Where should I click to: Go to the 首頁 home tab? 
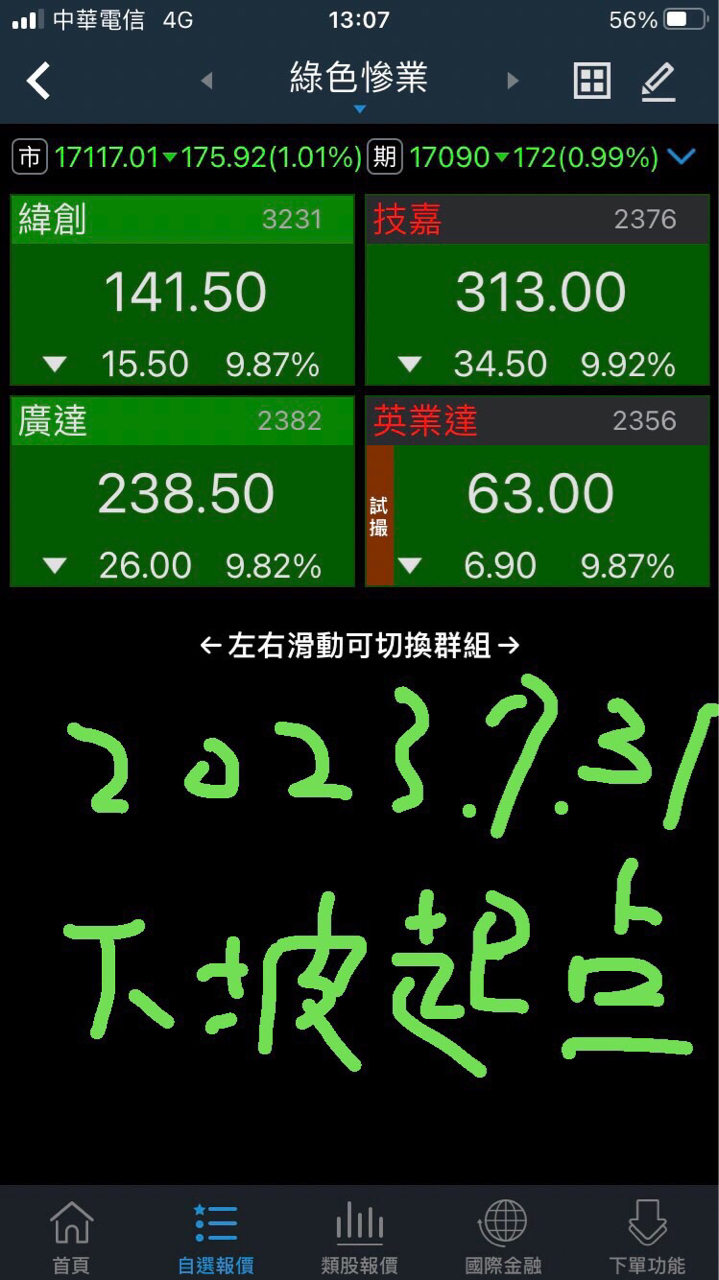(71, 1237)
